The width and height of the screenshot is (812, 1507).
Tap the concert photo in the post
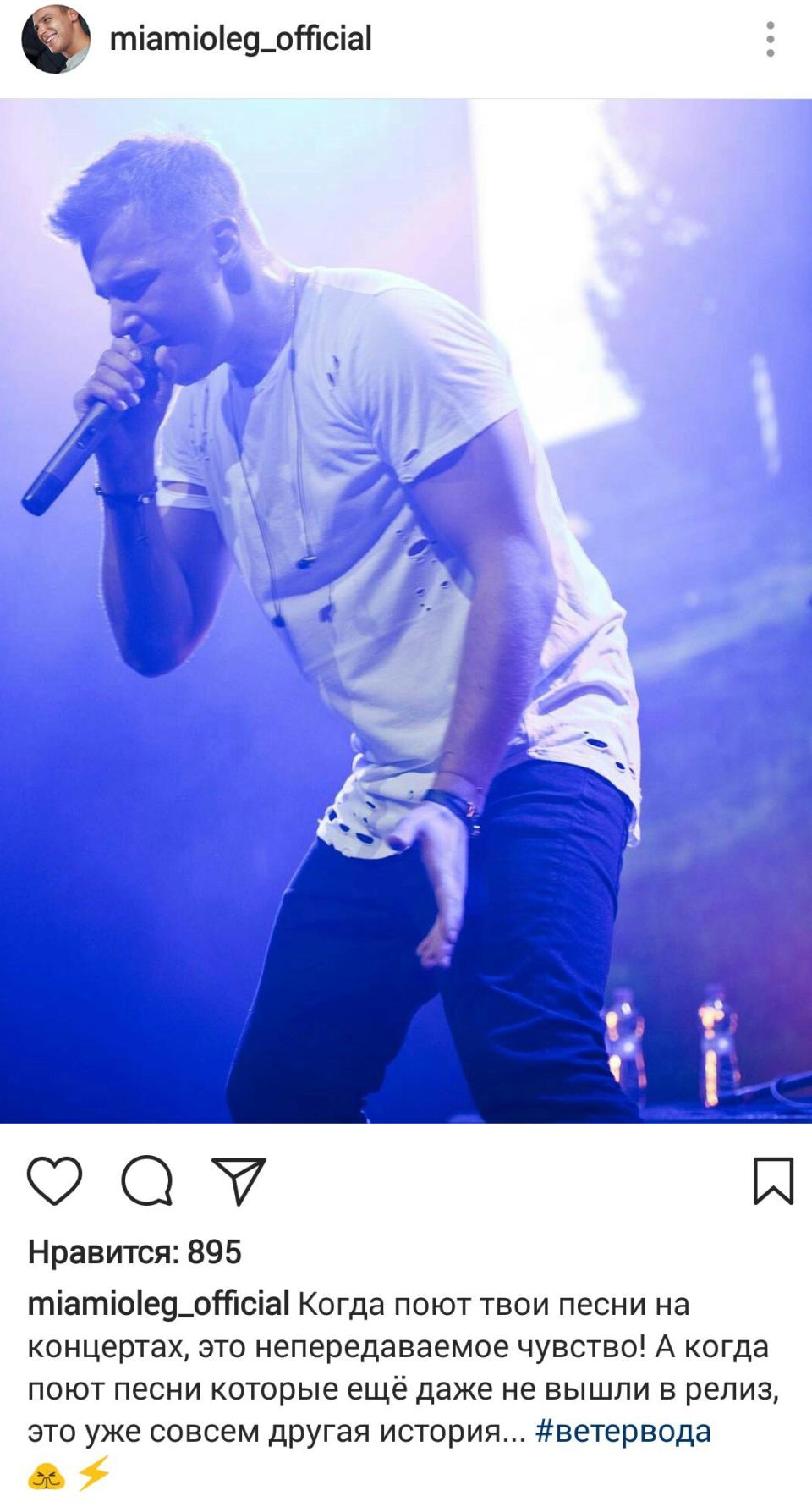point(406,611)
